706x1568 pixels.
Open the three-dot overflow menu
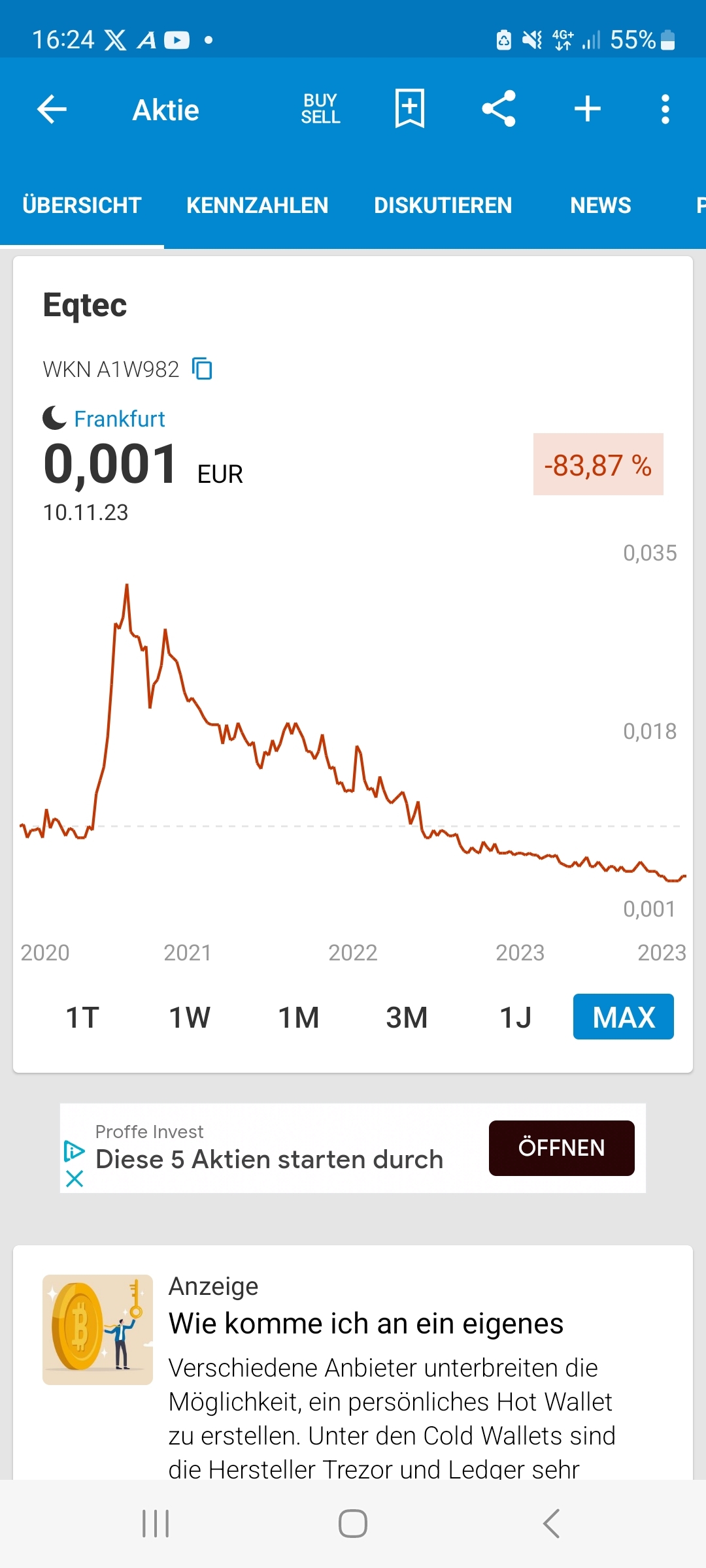coord(665,108)
